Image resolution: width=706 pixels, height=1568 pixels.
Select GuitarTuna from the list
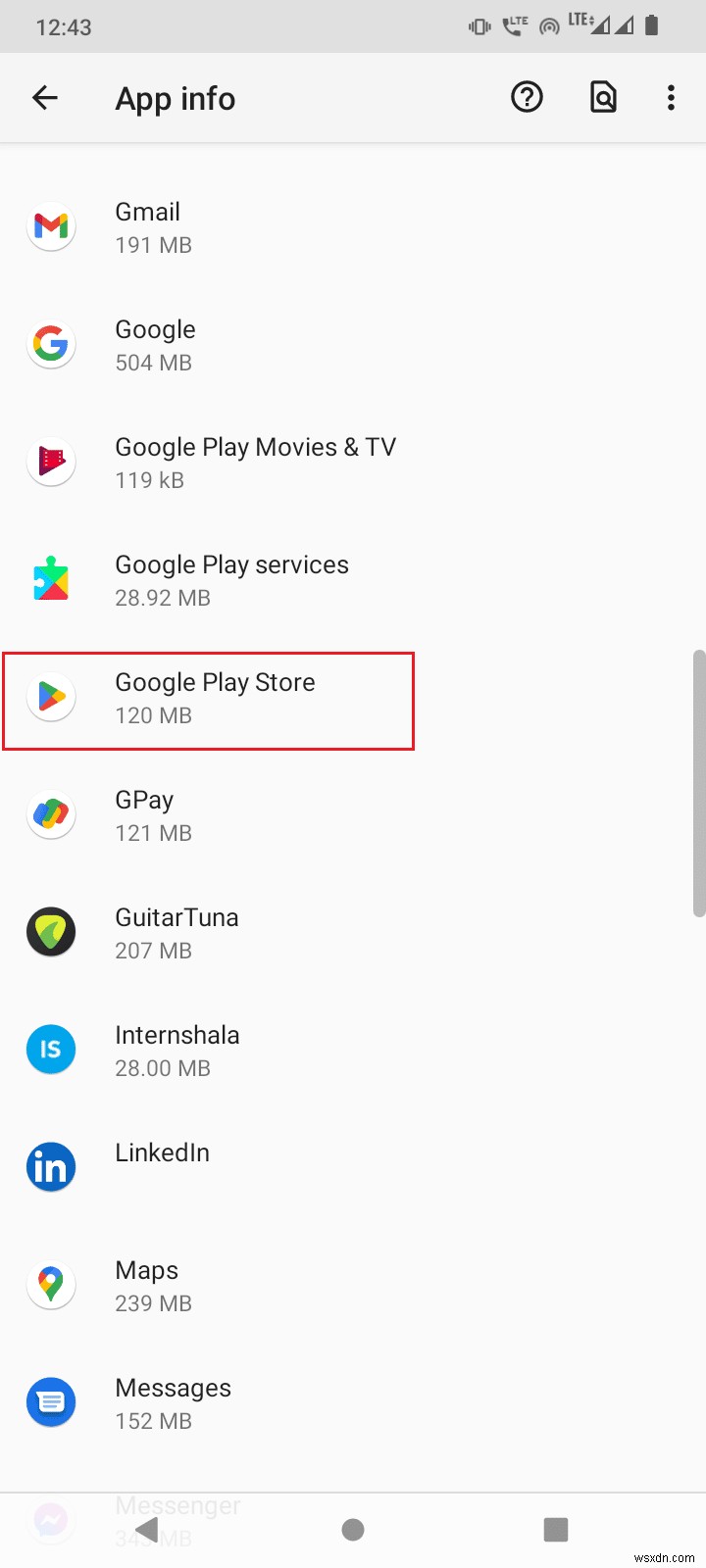(x=176, y=933)
